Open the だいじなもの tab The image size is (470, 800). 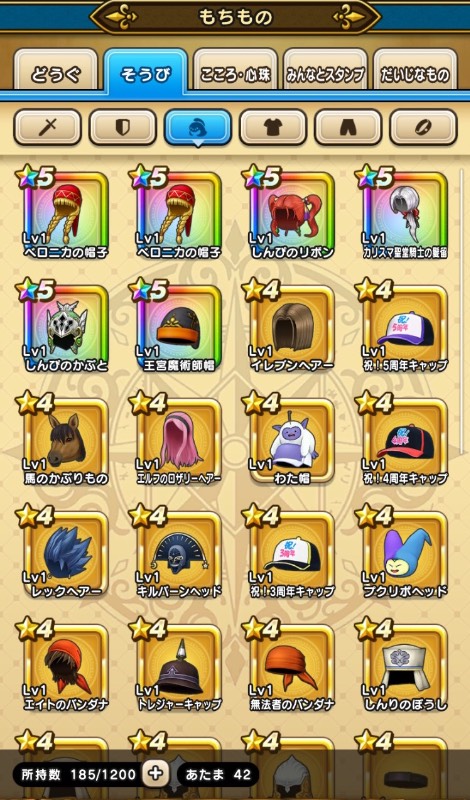pos(415,73)
